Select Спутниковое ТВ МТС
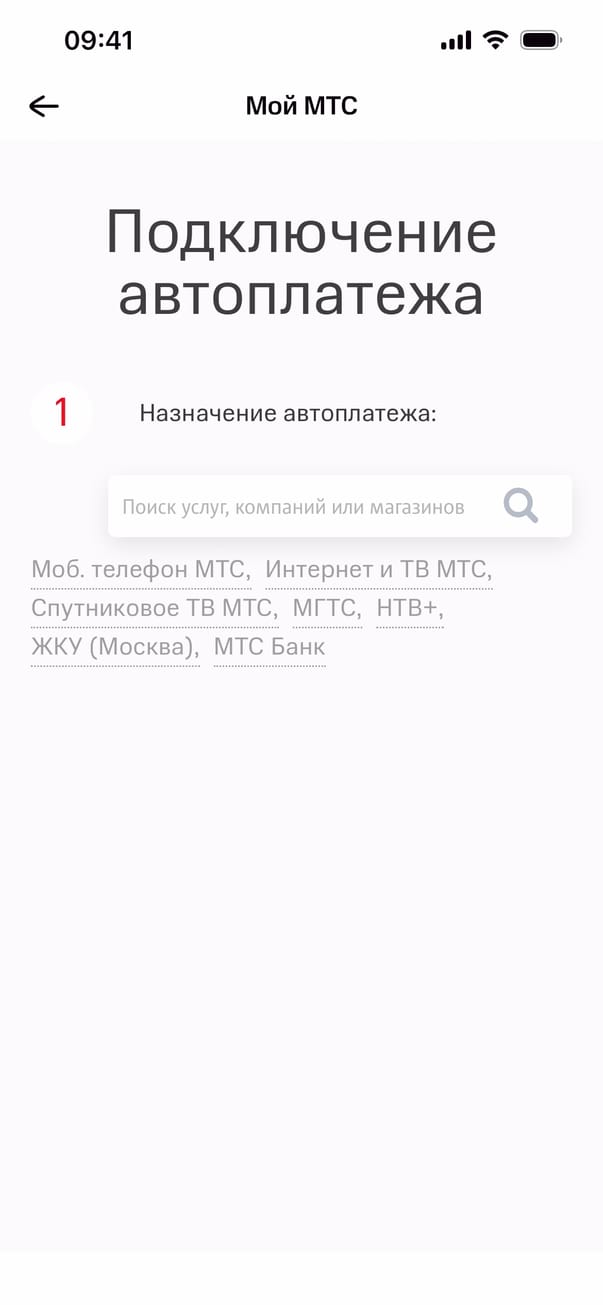 152,608
